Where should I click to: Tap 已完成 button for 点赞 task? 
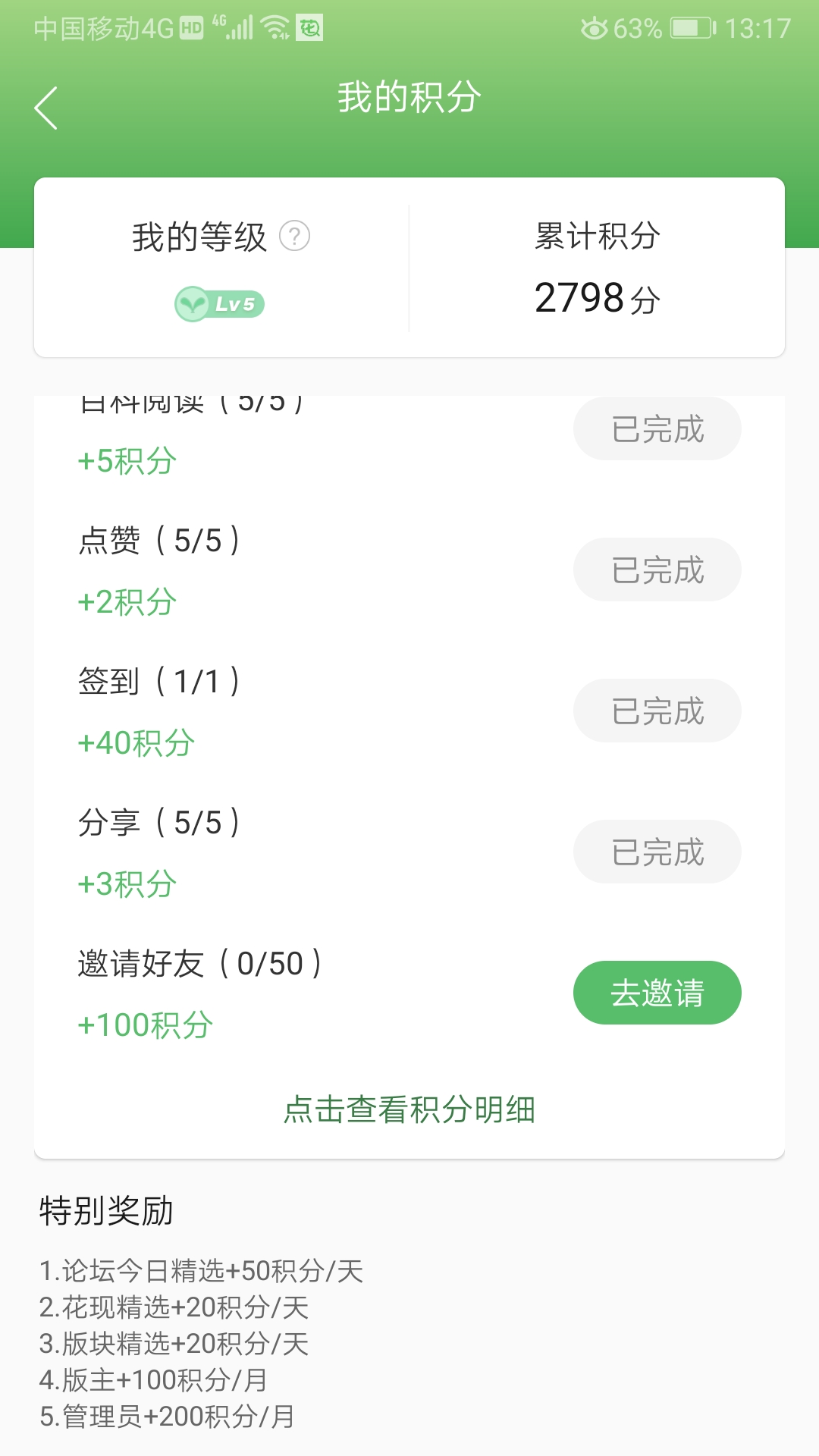(657, 570)
